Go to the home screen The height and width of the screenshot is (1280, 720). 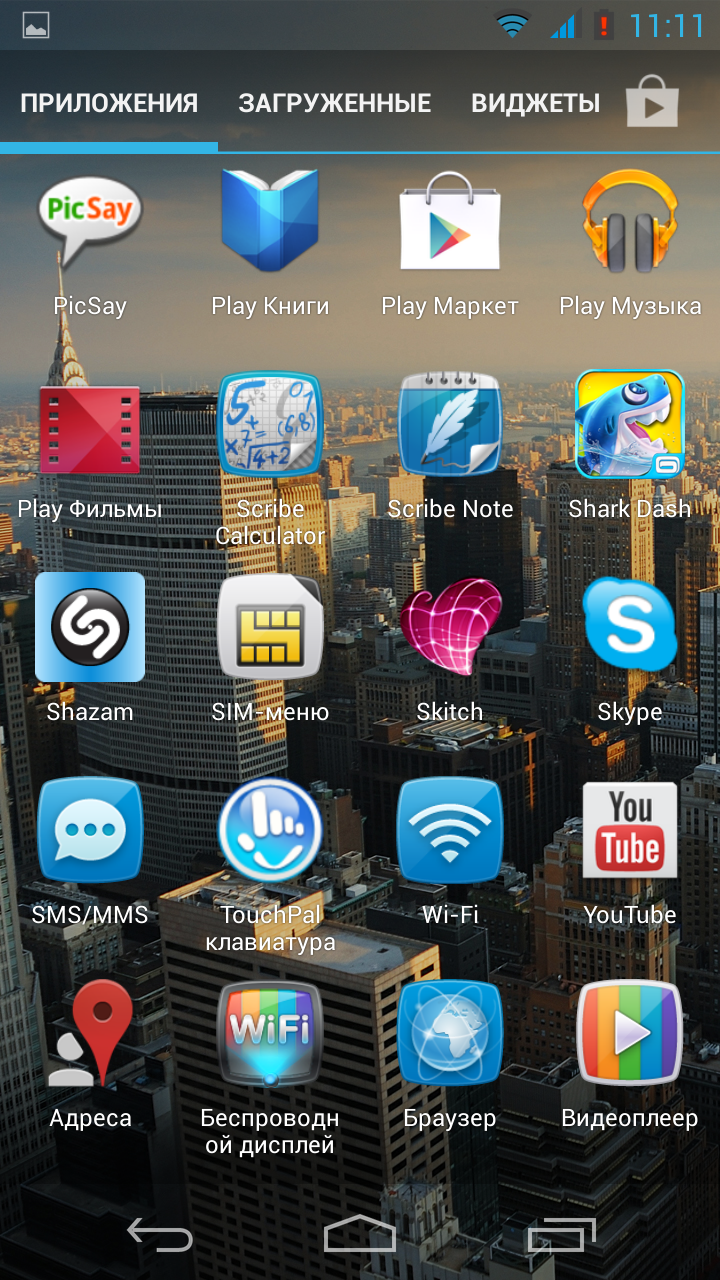tap(360, 1236)
